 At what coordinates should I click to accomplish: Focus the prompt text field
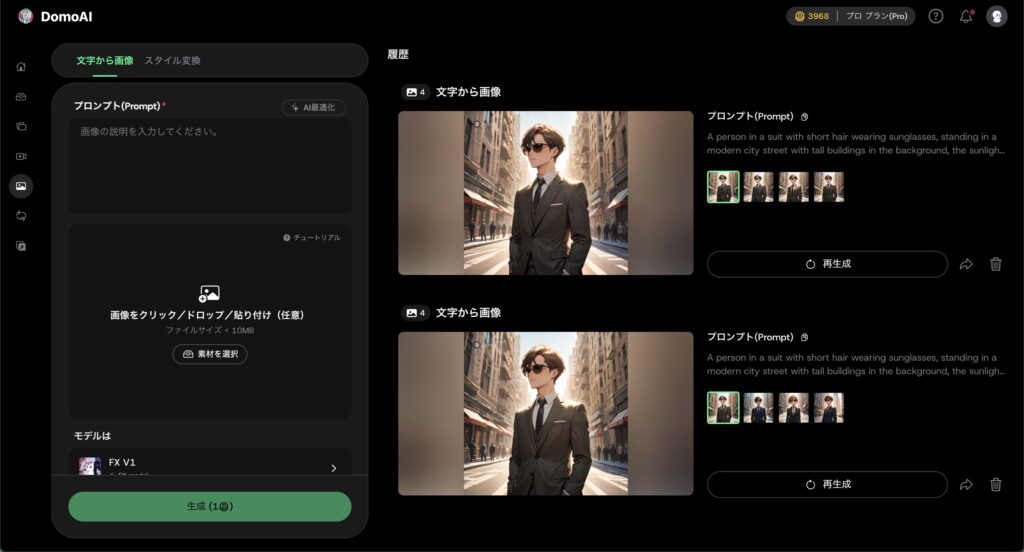pos(209,165)
